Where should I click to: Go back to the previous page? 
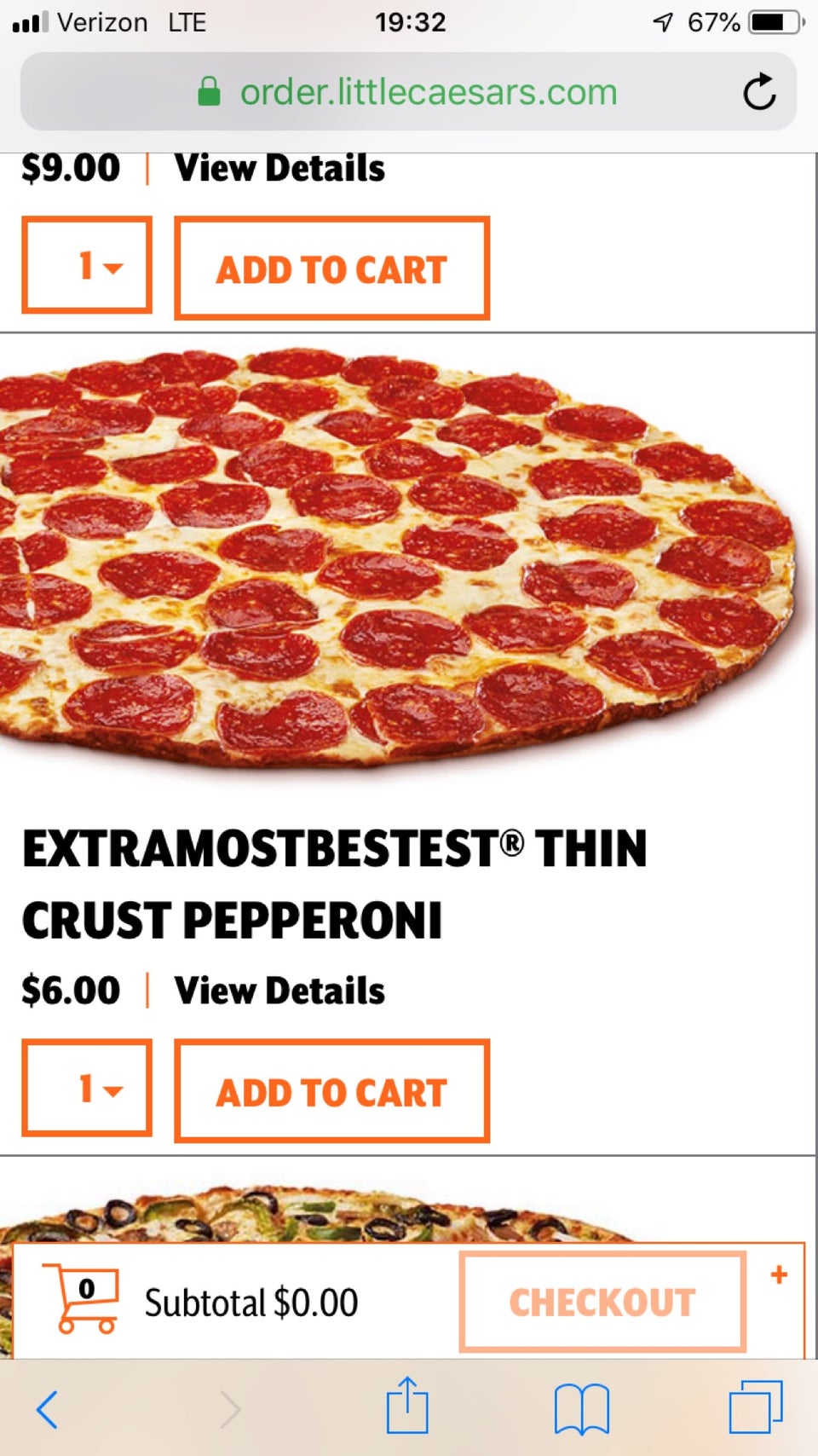48,1409
